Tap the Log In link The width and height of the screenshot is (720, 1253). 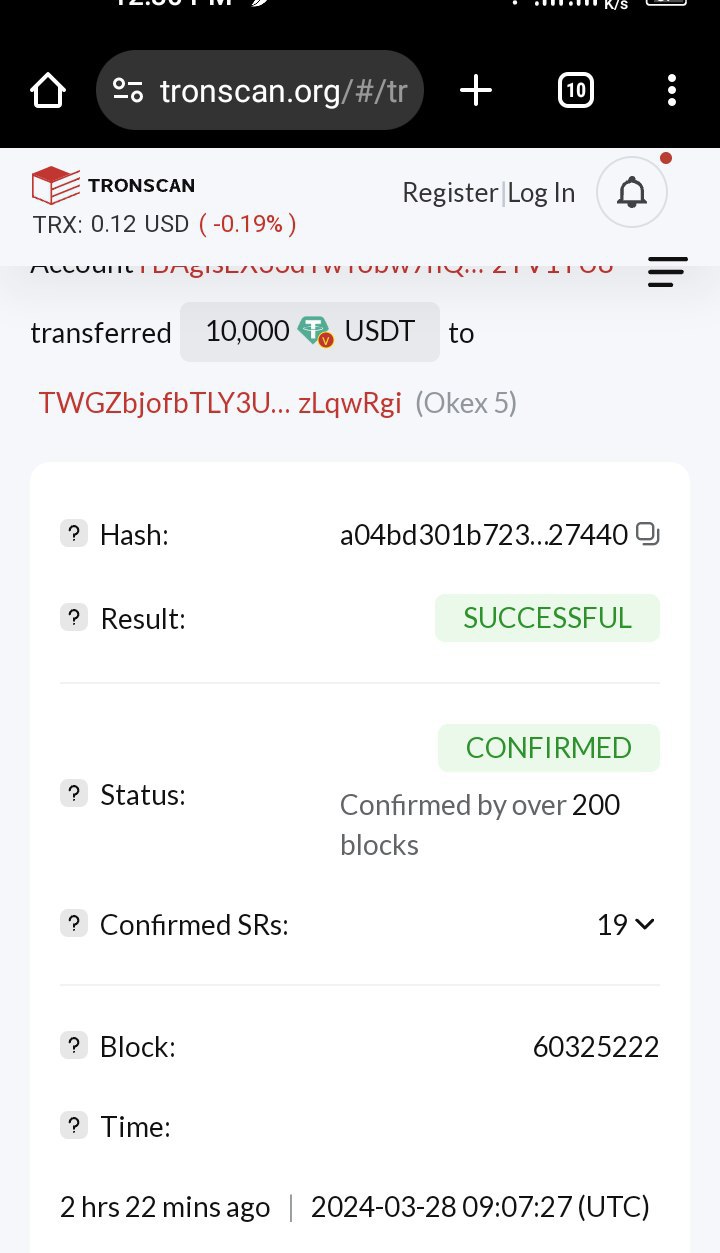click(541, 193)
